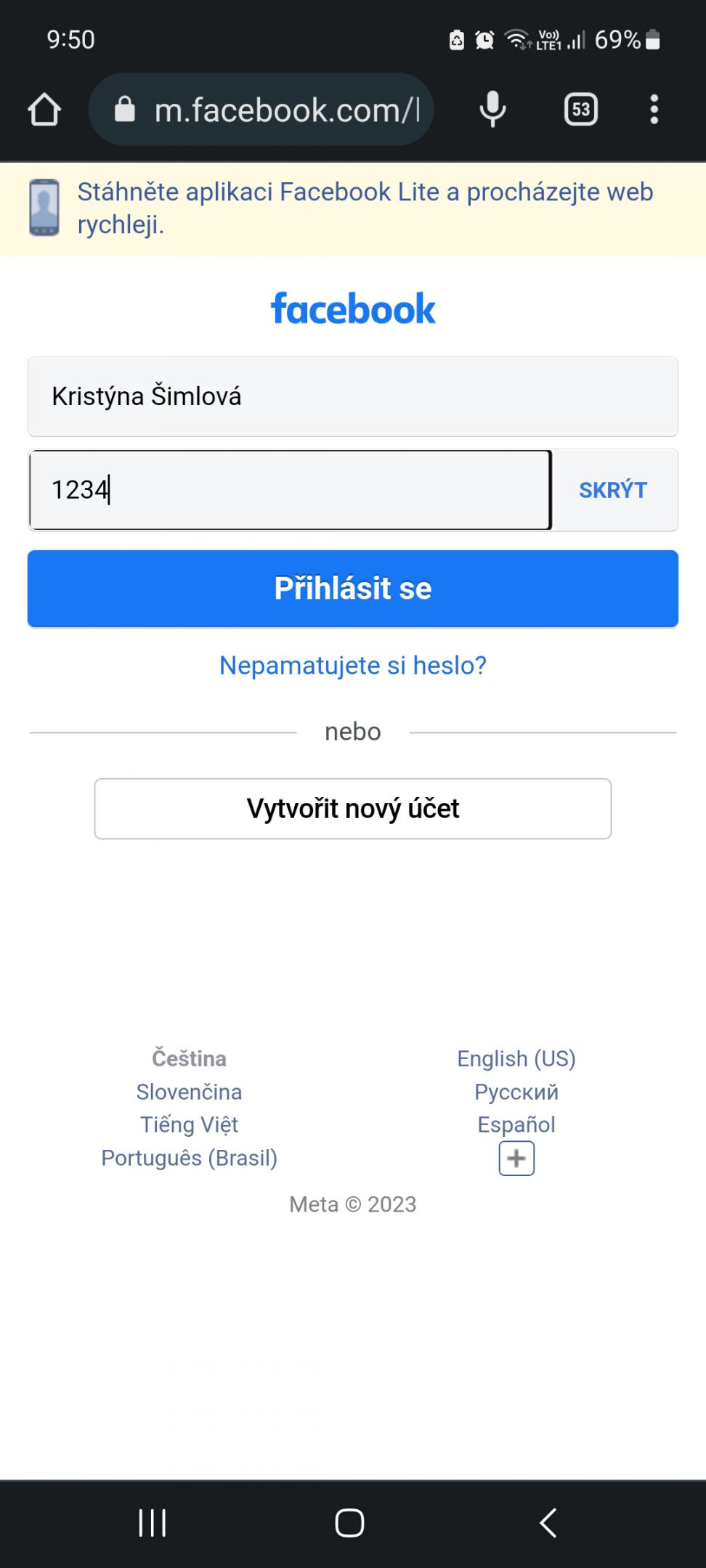Open the m.facebook.com address bar
This screenshot has width=706, height=1568.
pos(261,110)
